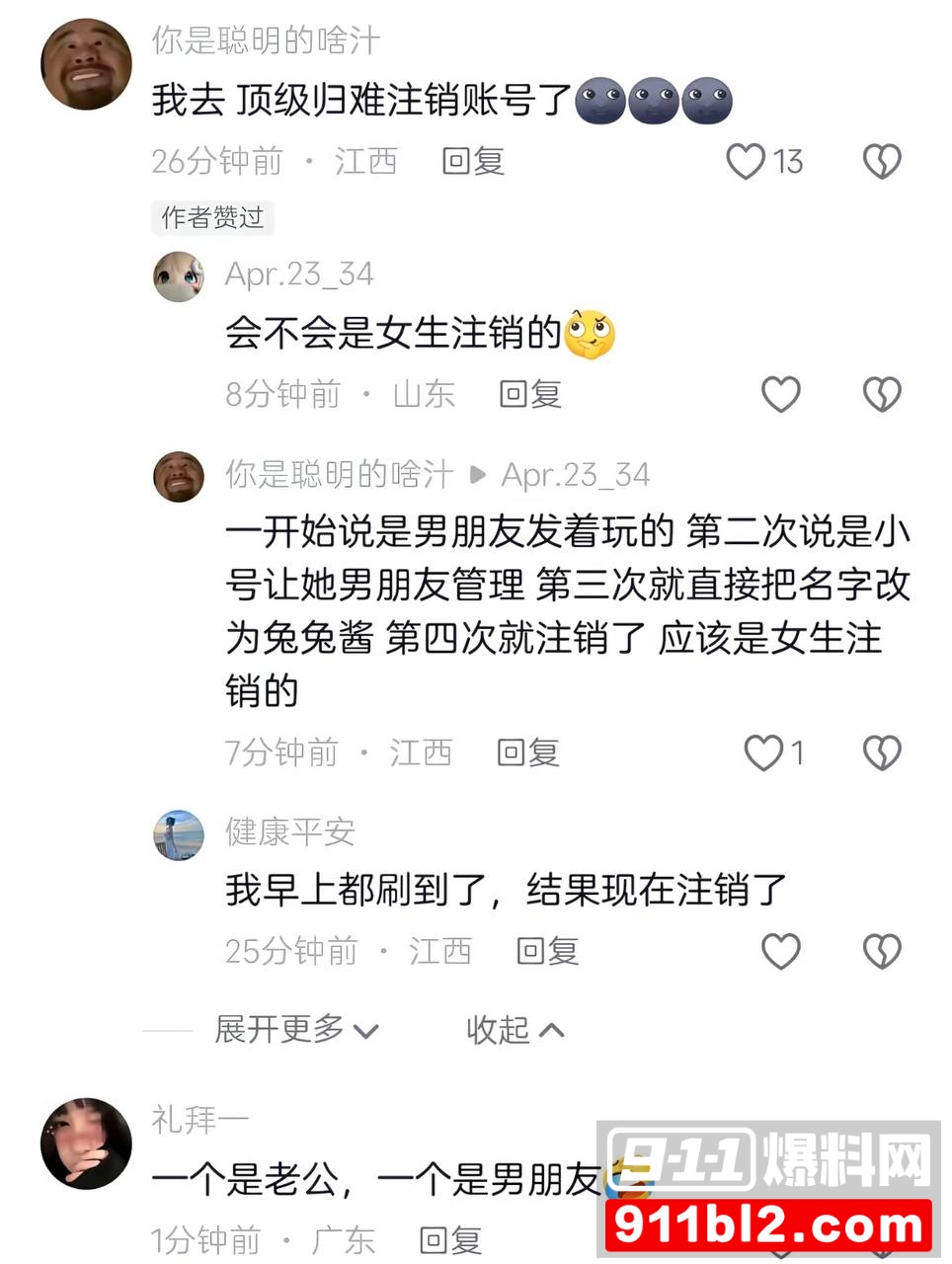Open 礼拜一's profile avatar
Viewport: 952px width, 1264px height.
pos(86,1144)
